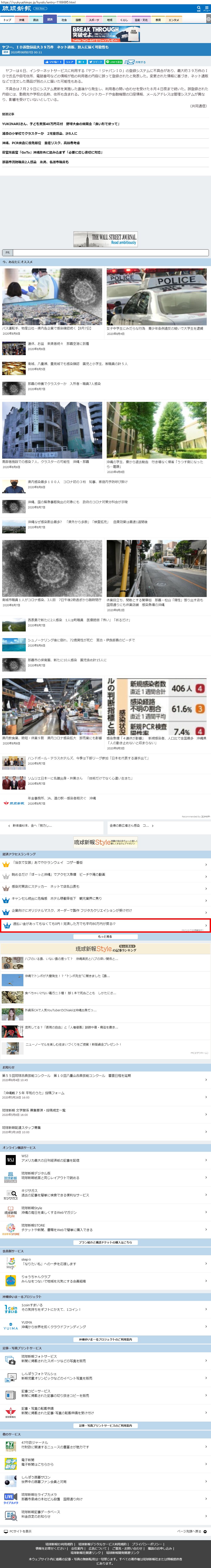Open the search icon in header
This screenshot has height=1568, width=211.
(199, 8)
